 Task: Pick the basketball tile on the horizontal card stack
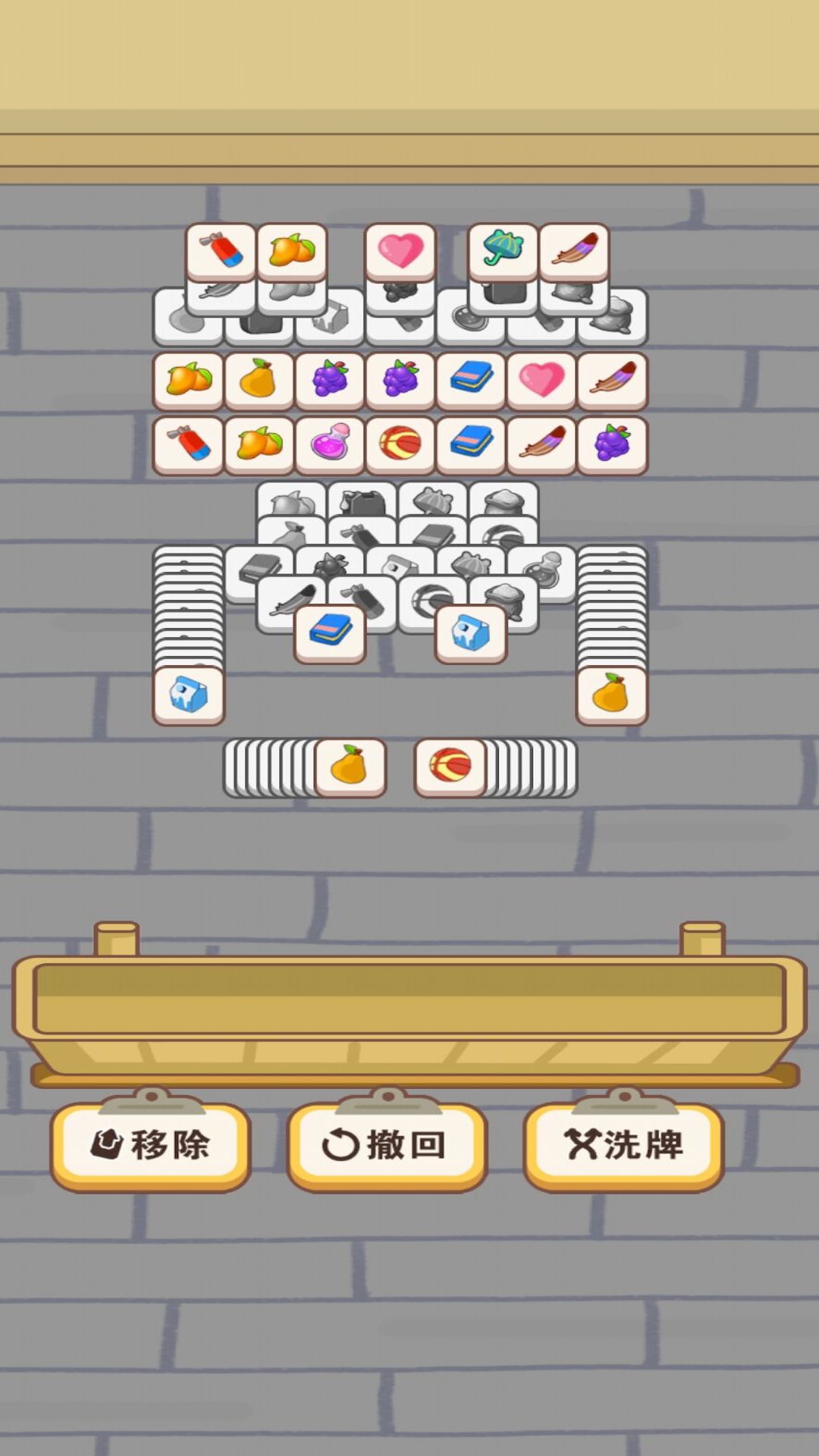[450, 766]
